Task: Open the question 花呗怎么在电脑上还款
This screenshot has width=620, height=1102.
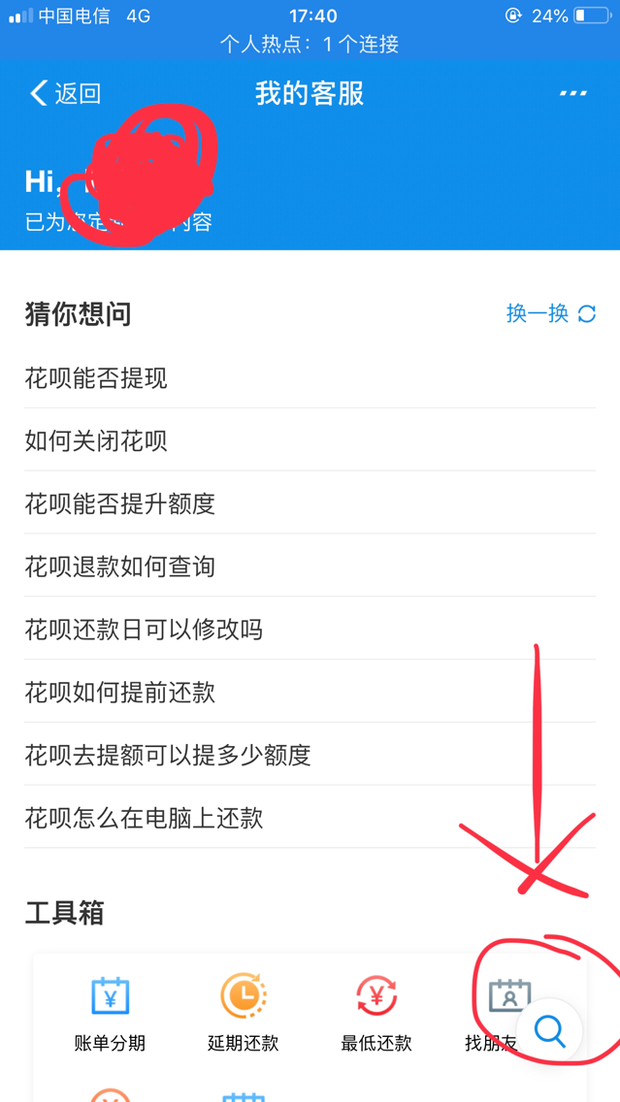Action: [310, 818]
